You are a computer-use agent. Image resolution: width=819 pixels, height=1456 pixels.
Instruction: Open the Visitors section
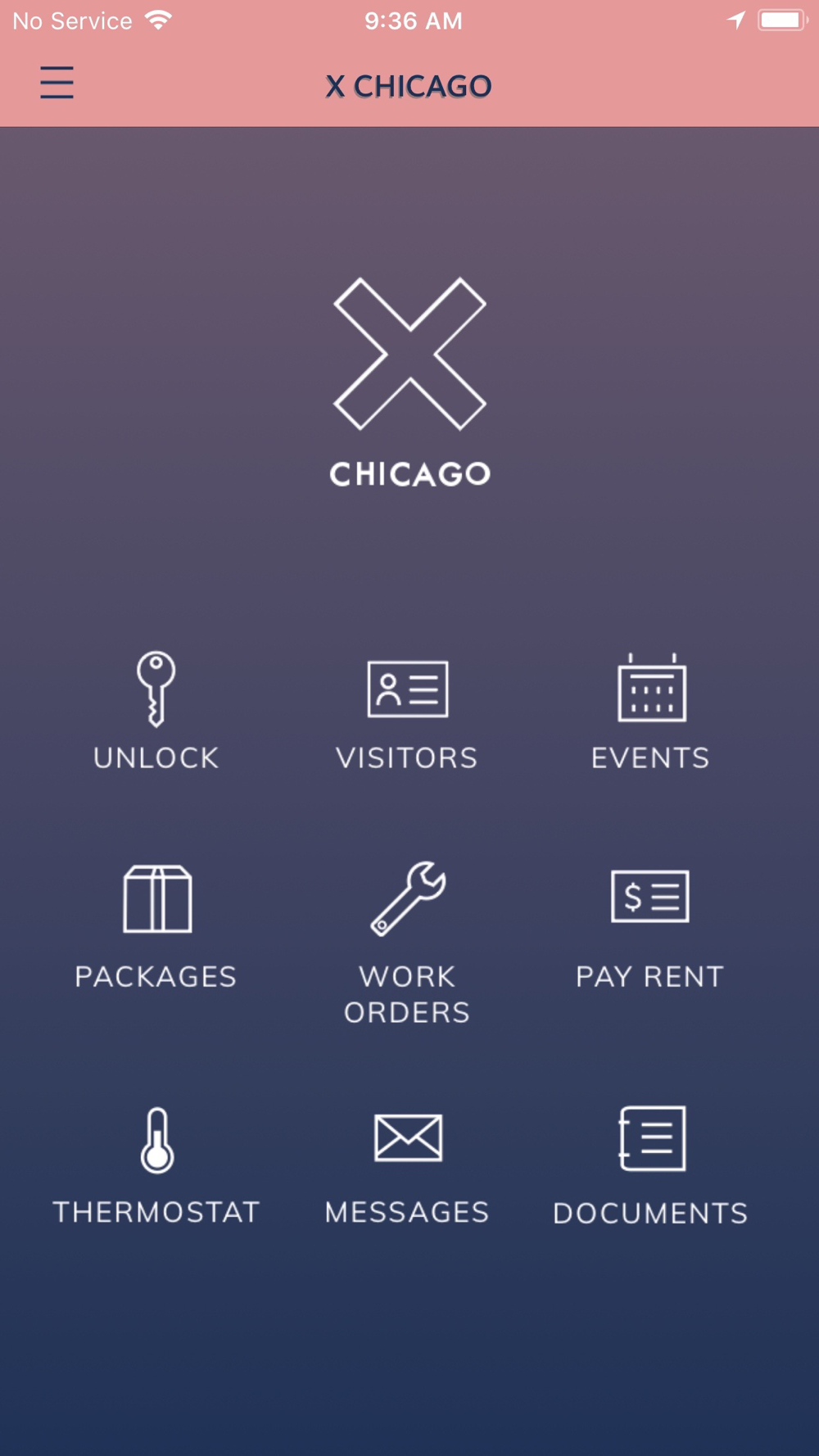[407, 714]
